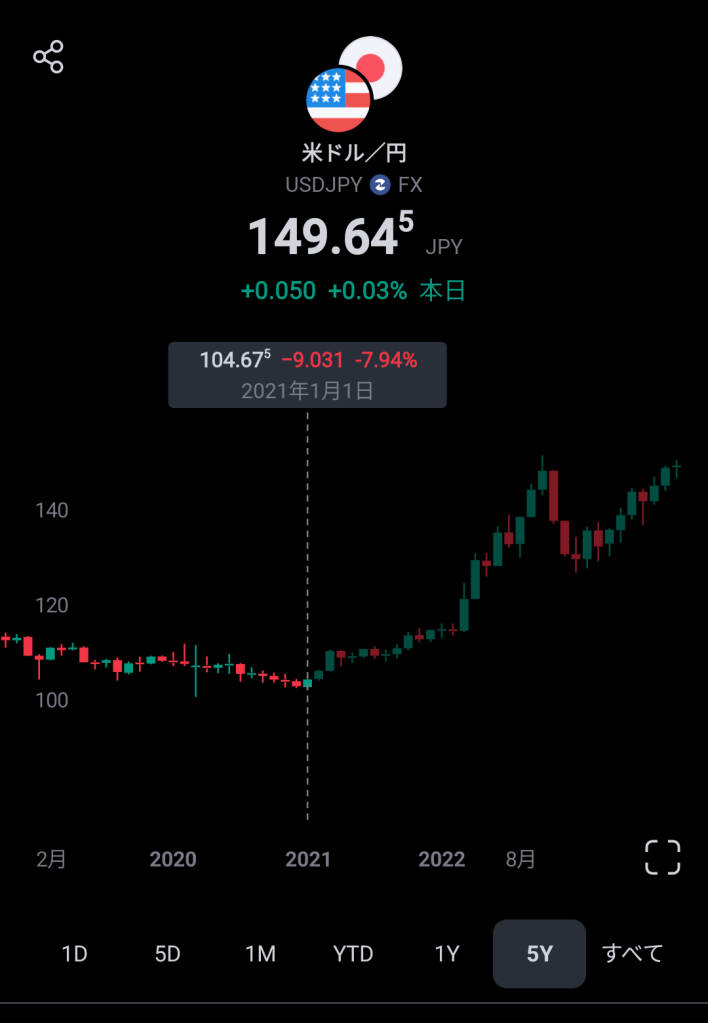The height and width of the screenshot is (1023, 708).
Task: Select the 1Y time range
Action: click(447, 953)
